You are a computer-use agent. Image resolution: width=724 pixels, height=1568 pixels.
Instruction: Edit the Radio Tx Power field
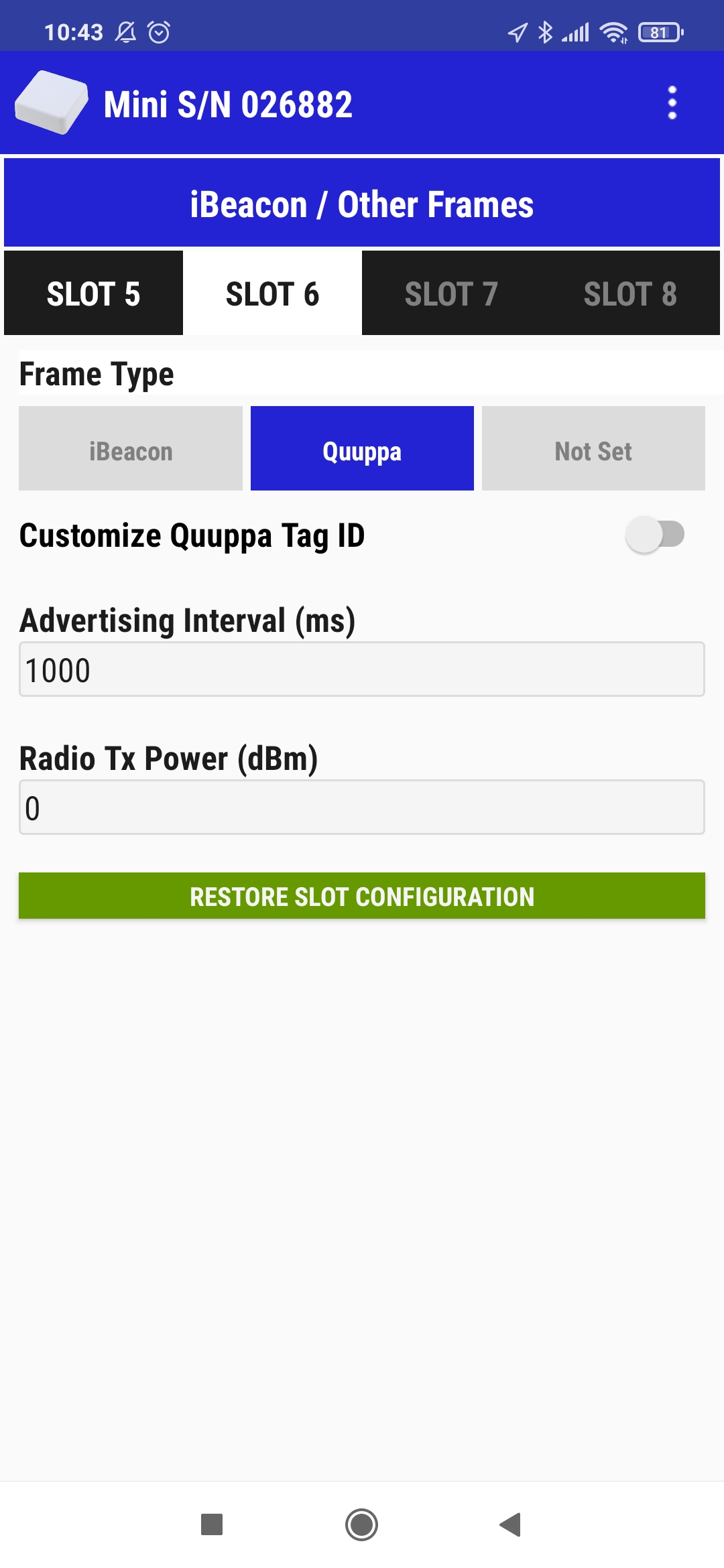click(362, 807)
